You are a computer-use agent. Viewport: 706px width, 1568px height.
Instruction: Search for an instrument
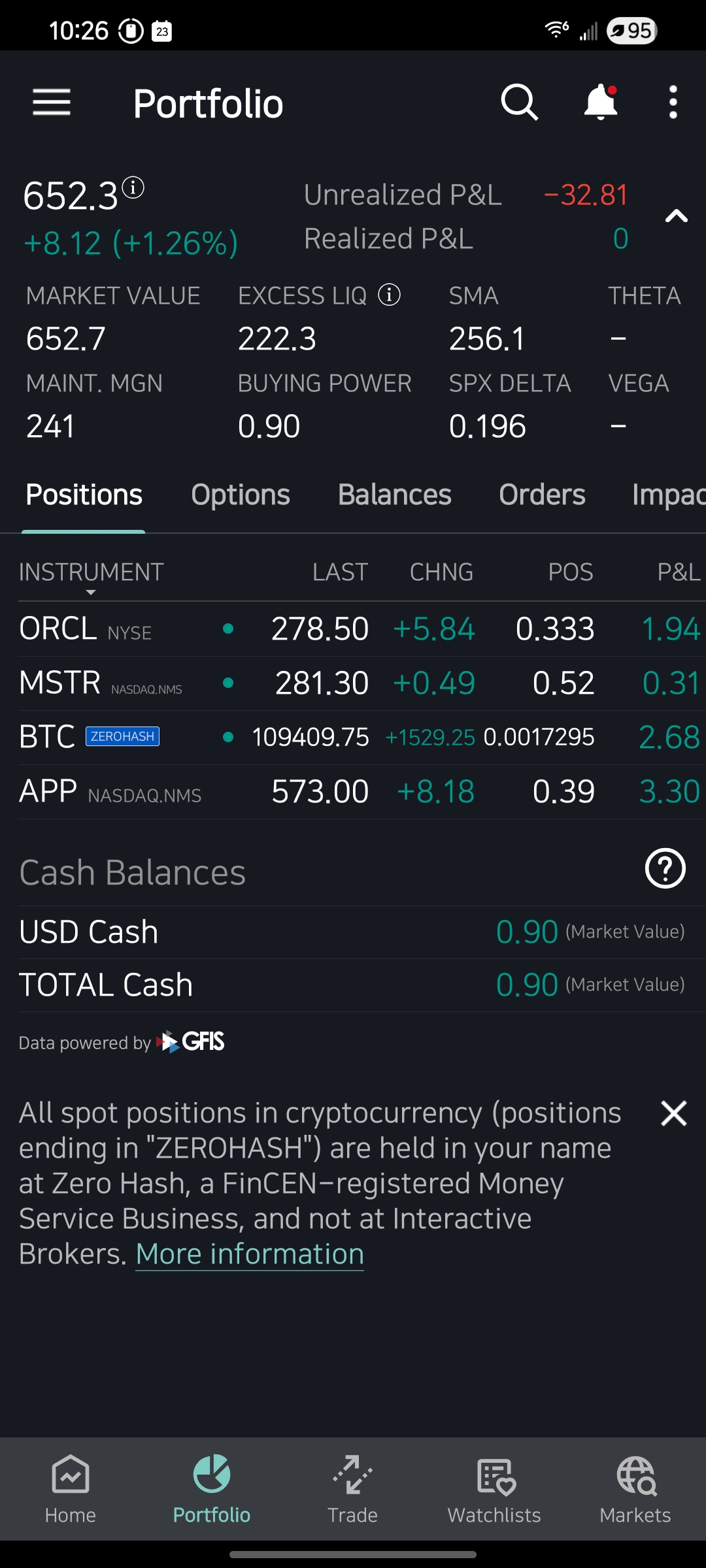(519, 103)
